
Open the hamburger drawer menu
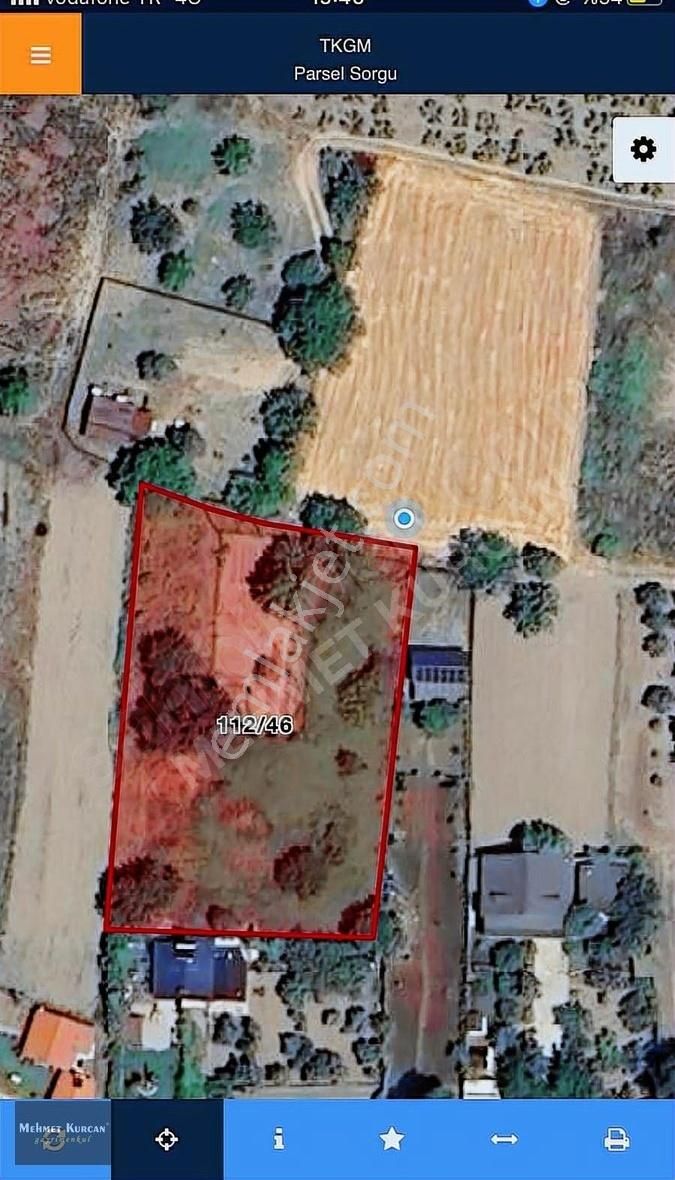40,55
